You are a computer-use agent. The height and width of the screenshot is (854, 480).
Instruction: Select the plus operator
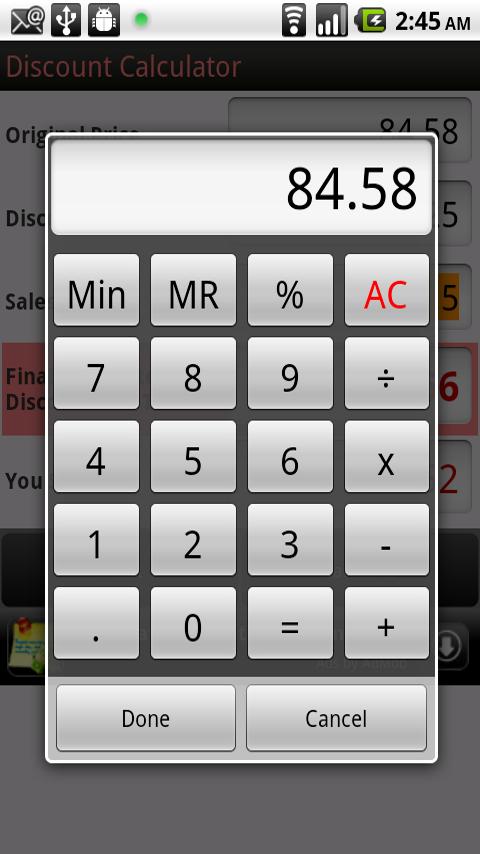pos(387,623)
